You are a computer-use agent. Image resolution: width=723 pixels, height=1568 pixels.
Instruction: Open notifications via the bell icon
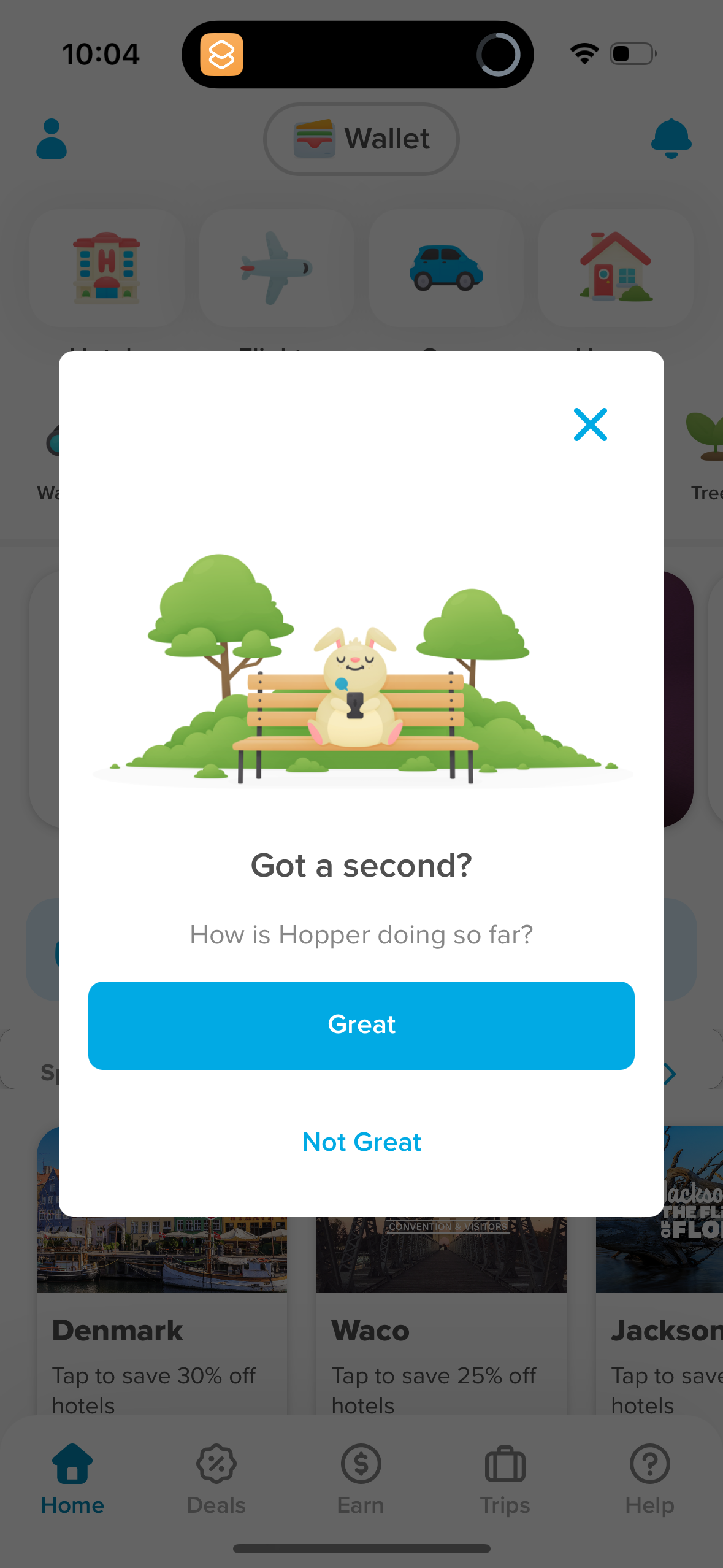click(671, 139)
